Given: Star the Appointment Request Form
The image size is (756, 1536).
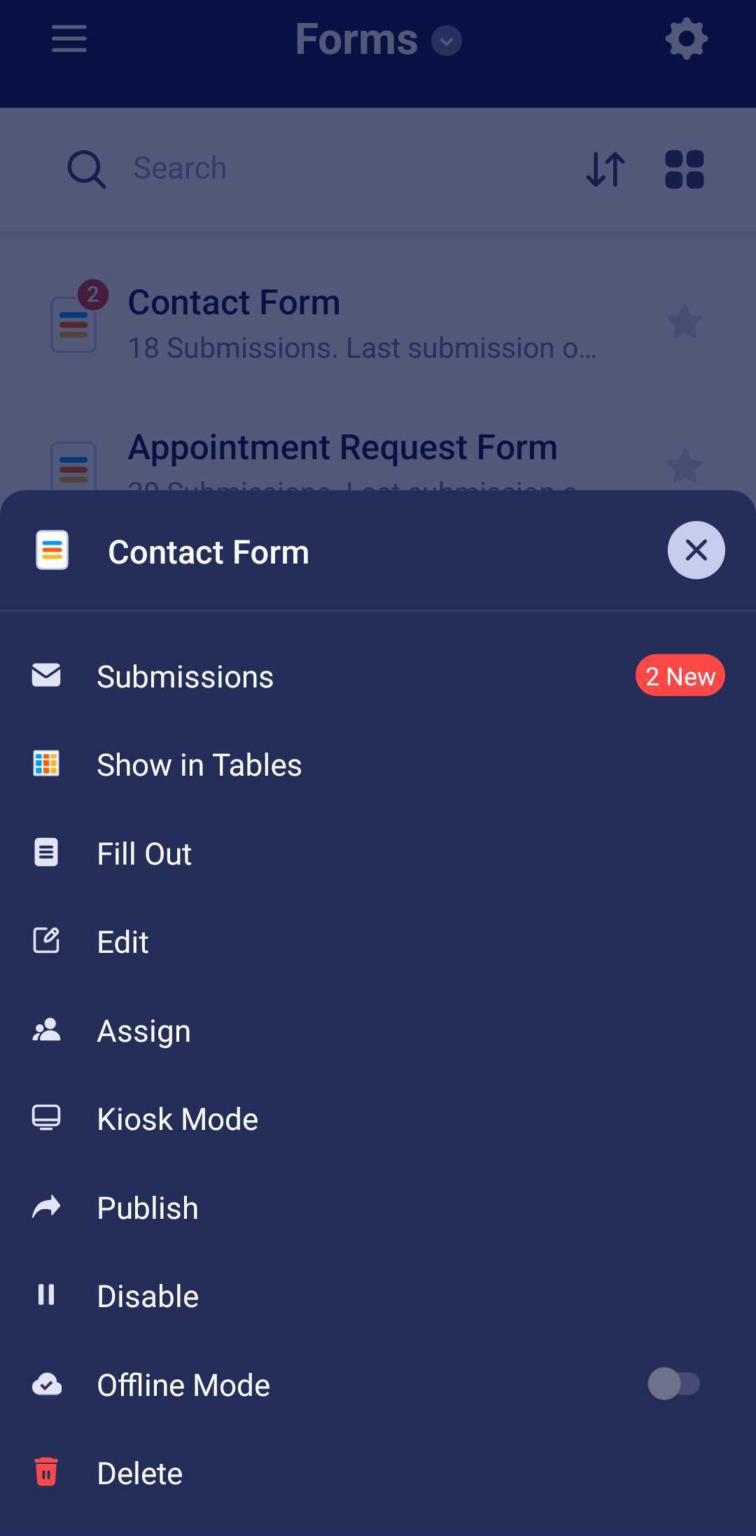Looking at the screenshot, I should (684, 466).
